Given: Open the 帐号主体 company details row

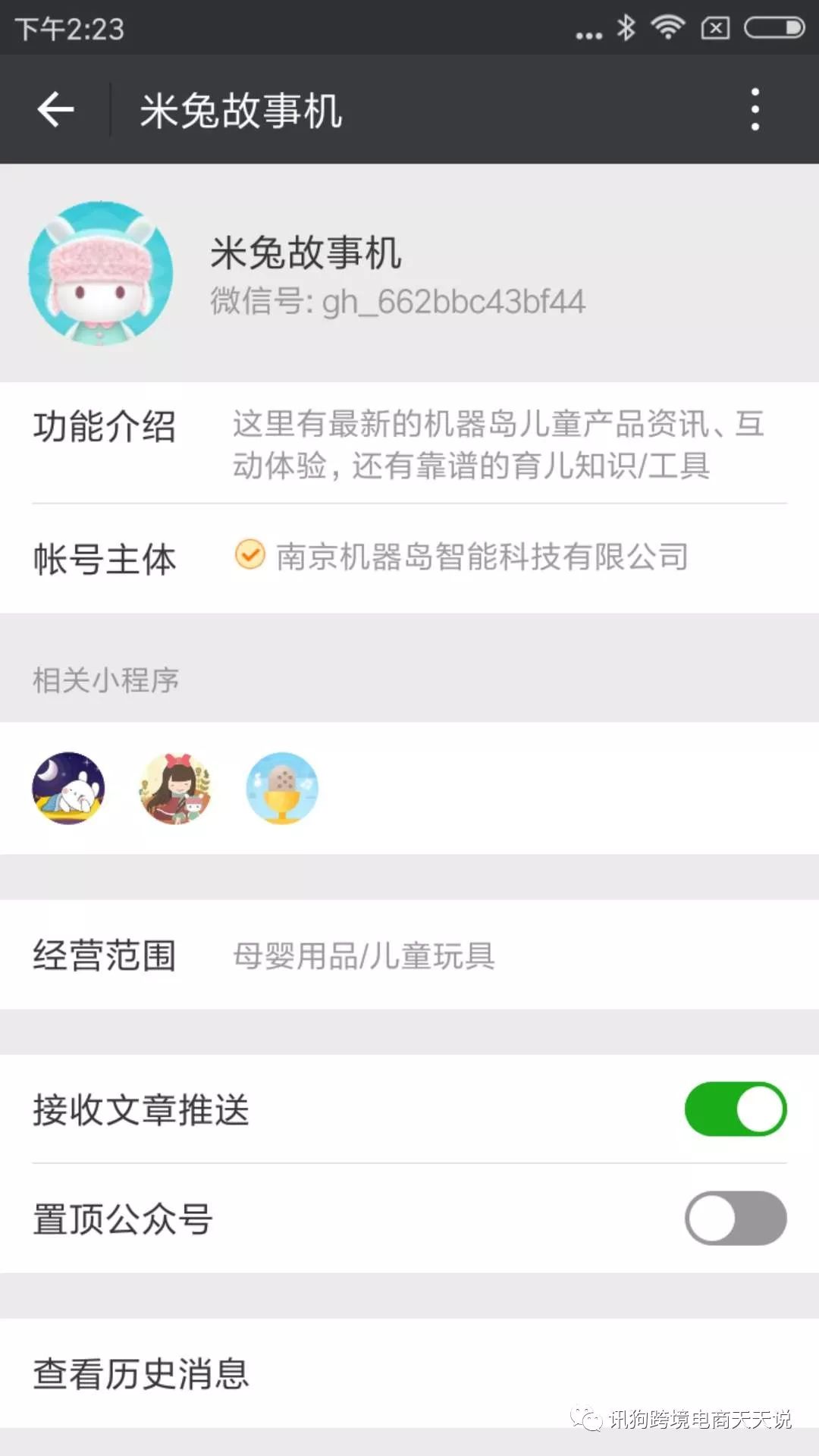Looking at the screenshot, I should (409, 558).
